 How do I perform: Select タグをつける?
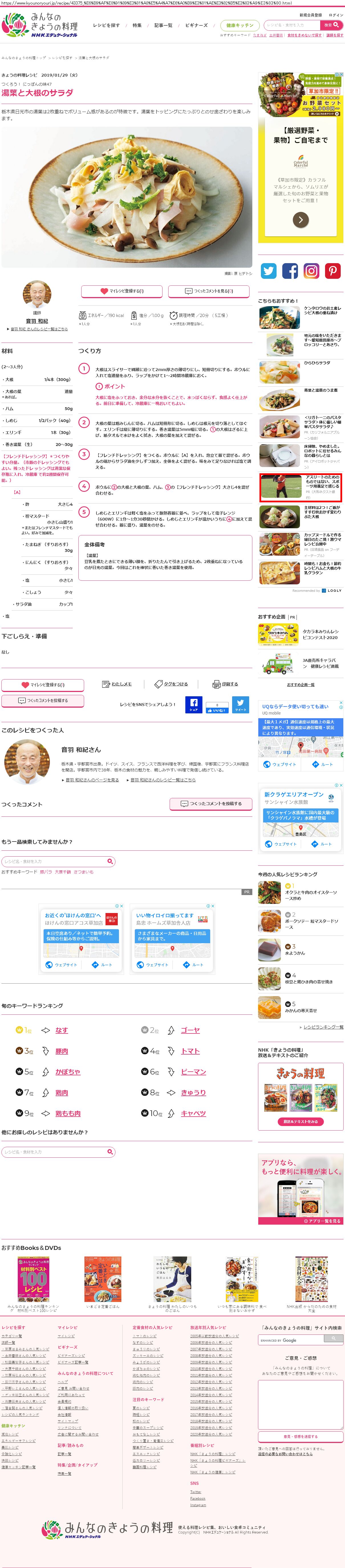[171, 684]
